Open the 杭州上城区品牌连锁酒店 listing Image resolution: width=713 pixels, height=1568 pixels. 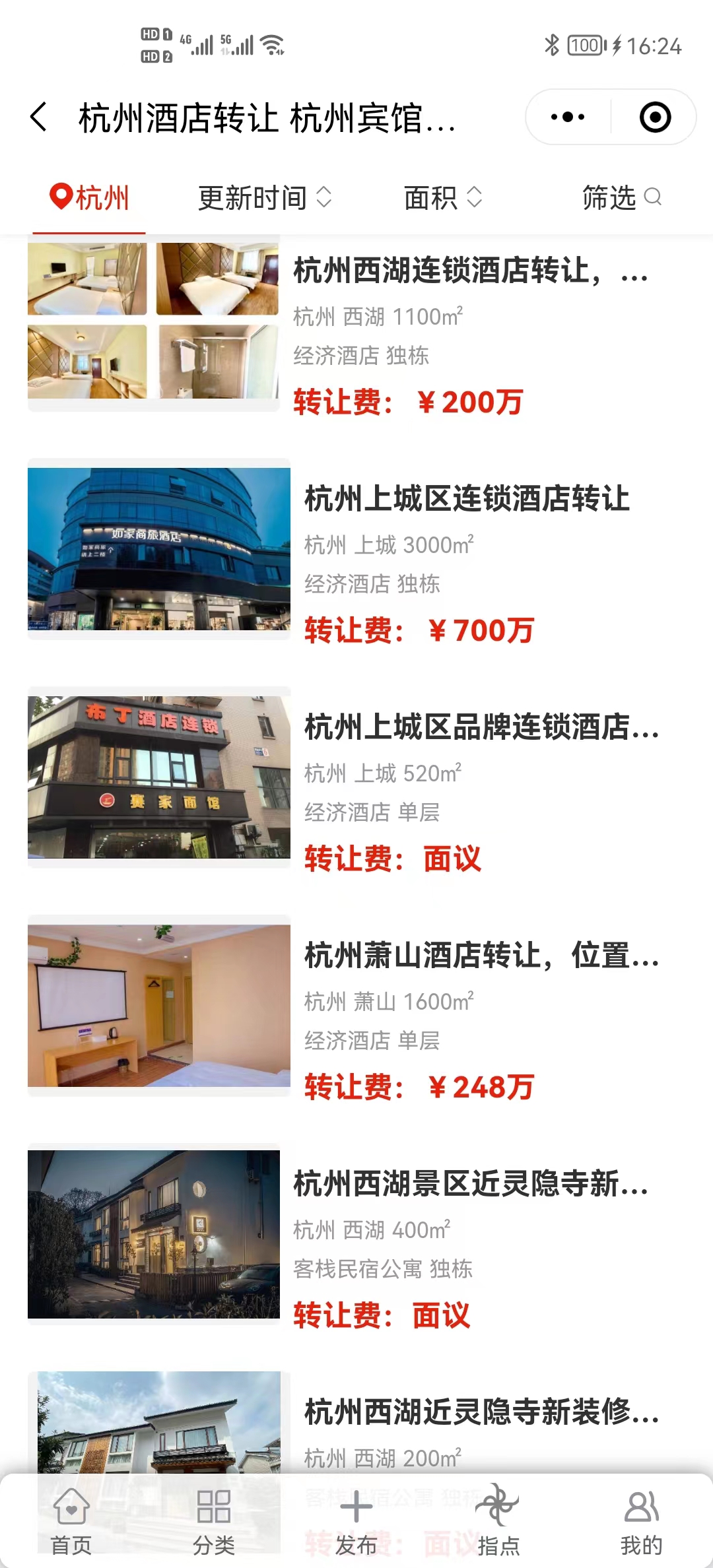click(481, 727)
